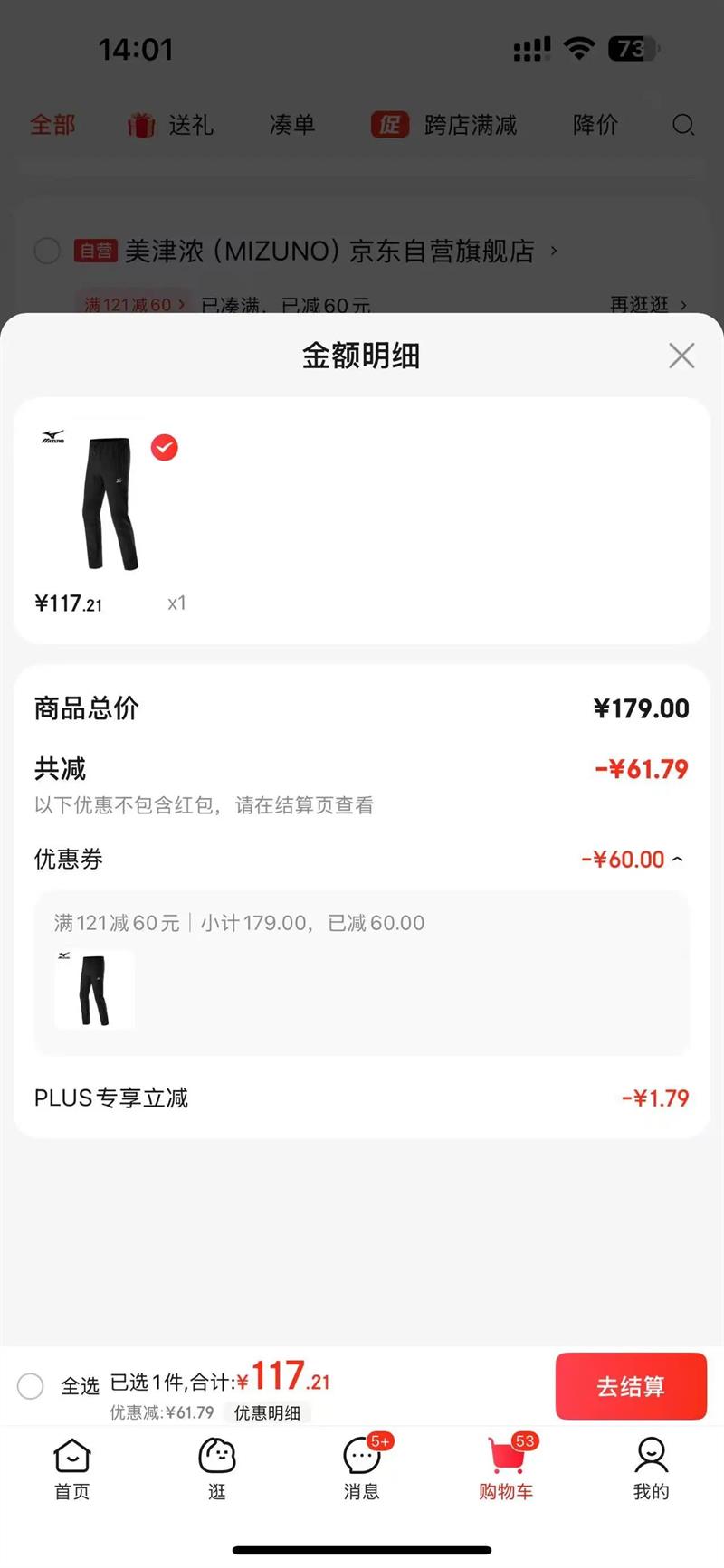Viewport: 724px width, 1568px height.
Task: Toggle the 全选 select-all checkbox
Action: tap(31, 1385)
